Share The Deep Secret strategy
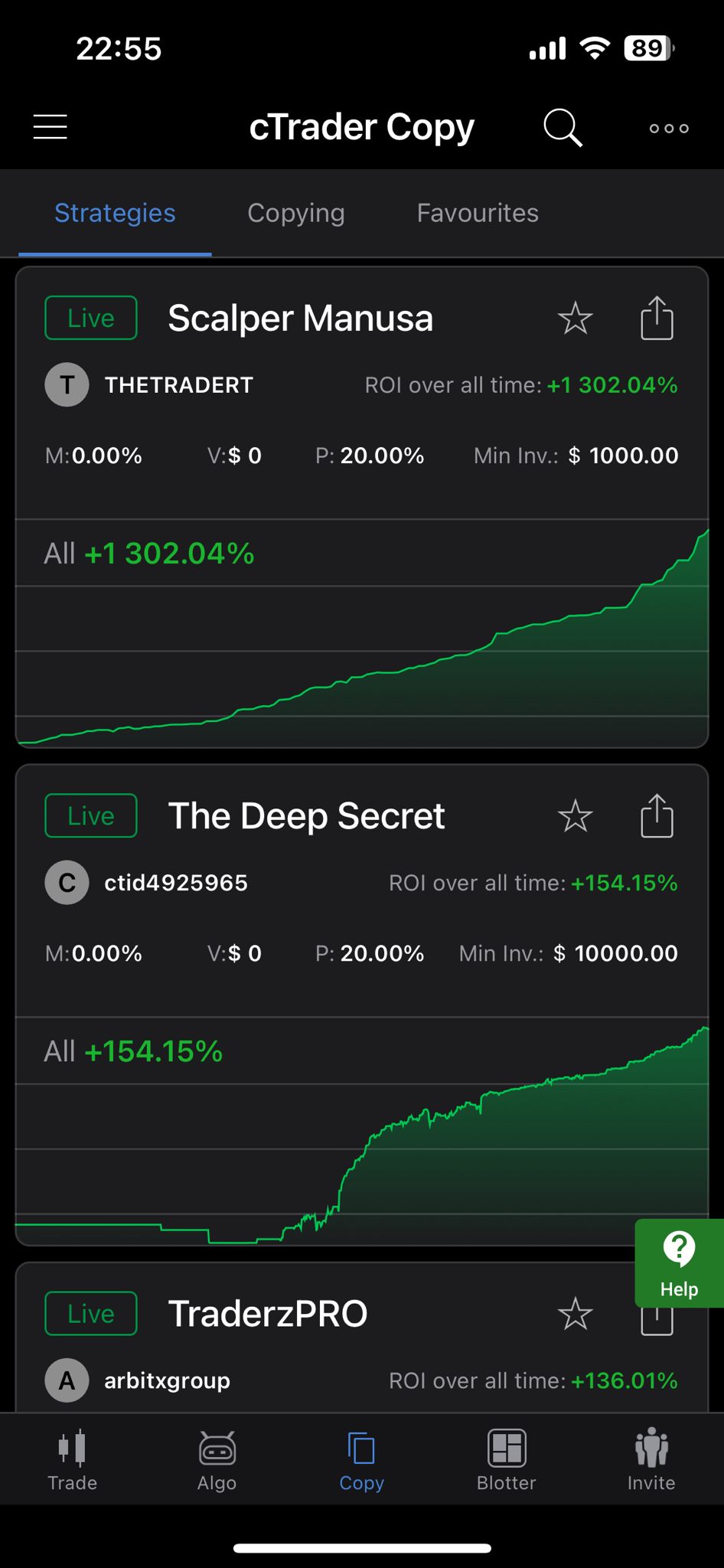Screen dimensions: 724x1568 (x=657, y=815)
